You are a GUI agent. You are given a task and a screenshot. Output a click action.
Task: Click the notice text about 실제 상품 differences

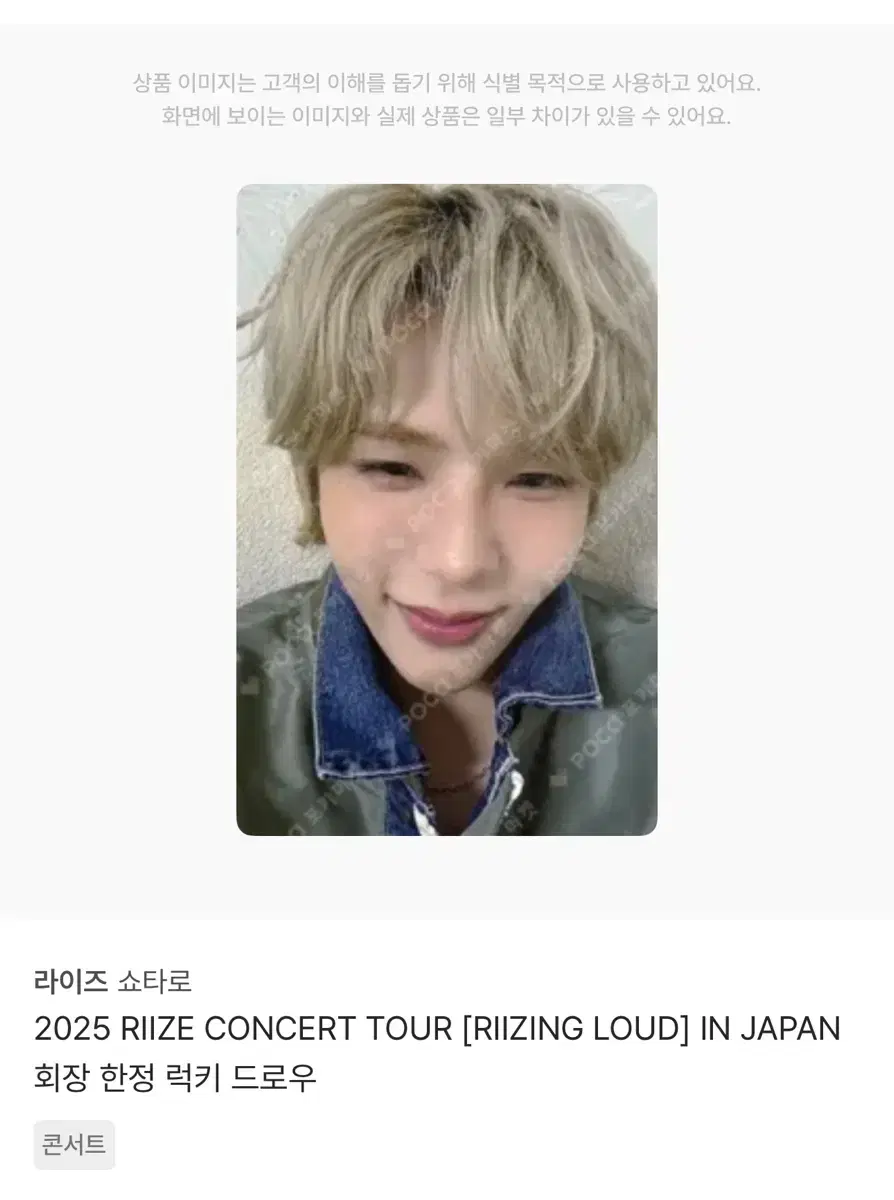coord(447,120)
